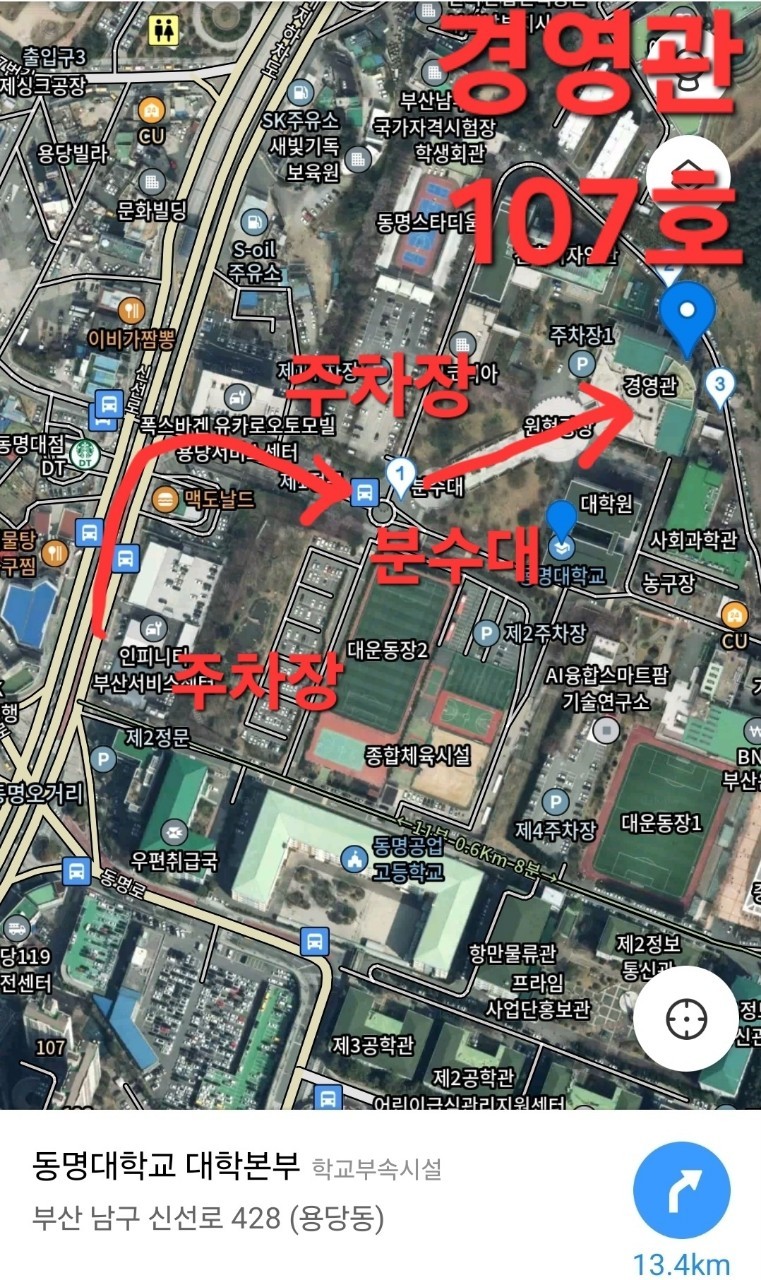Viewport: 761px width, 1280px height.
Task: Open the 제2주차장 parking marker
Action: coord(486,632)
